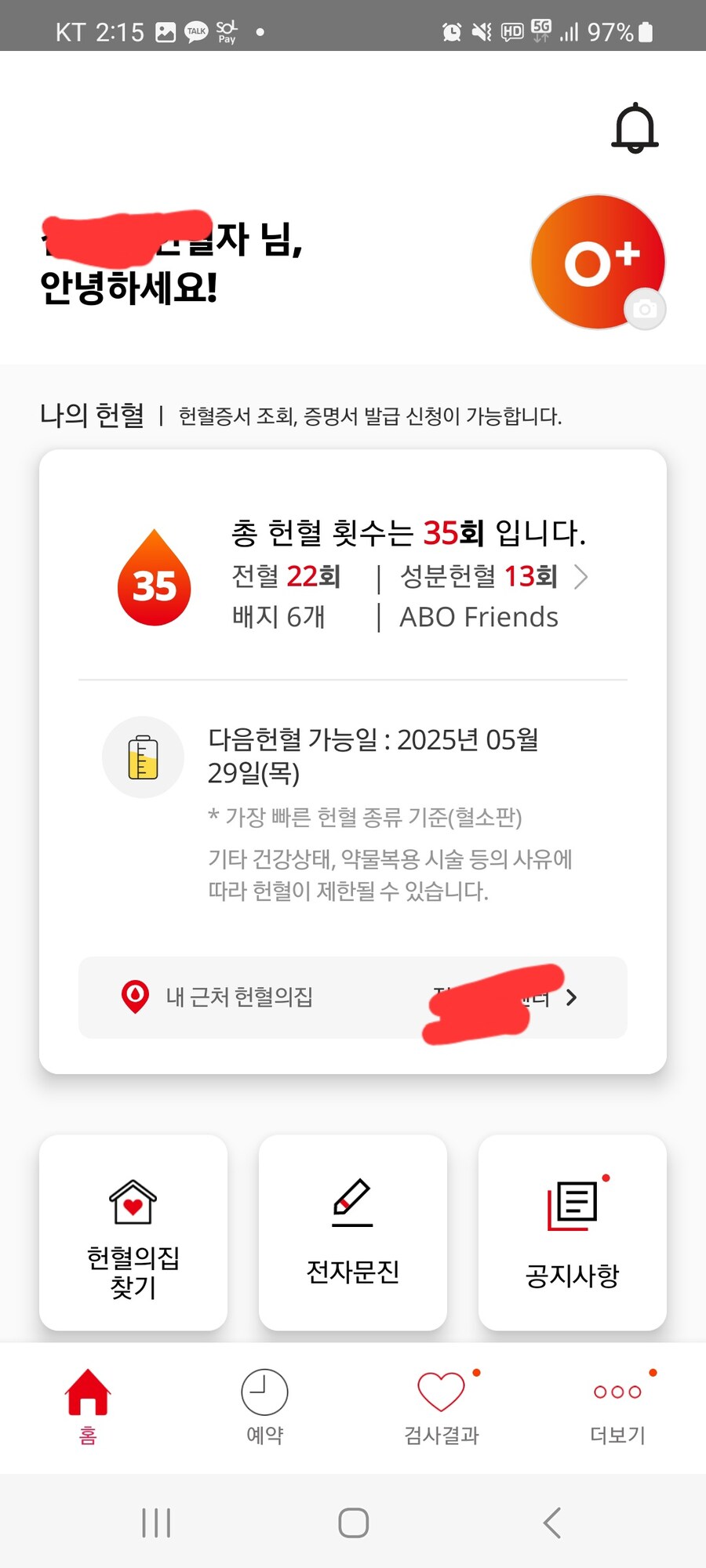Tap the location pin beside 내 근처 헌혈의집
706x1568 pixels.
pos(135,997)
